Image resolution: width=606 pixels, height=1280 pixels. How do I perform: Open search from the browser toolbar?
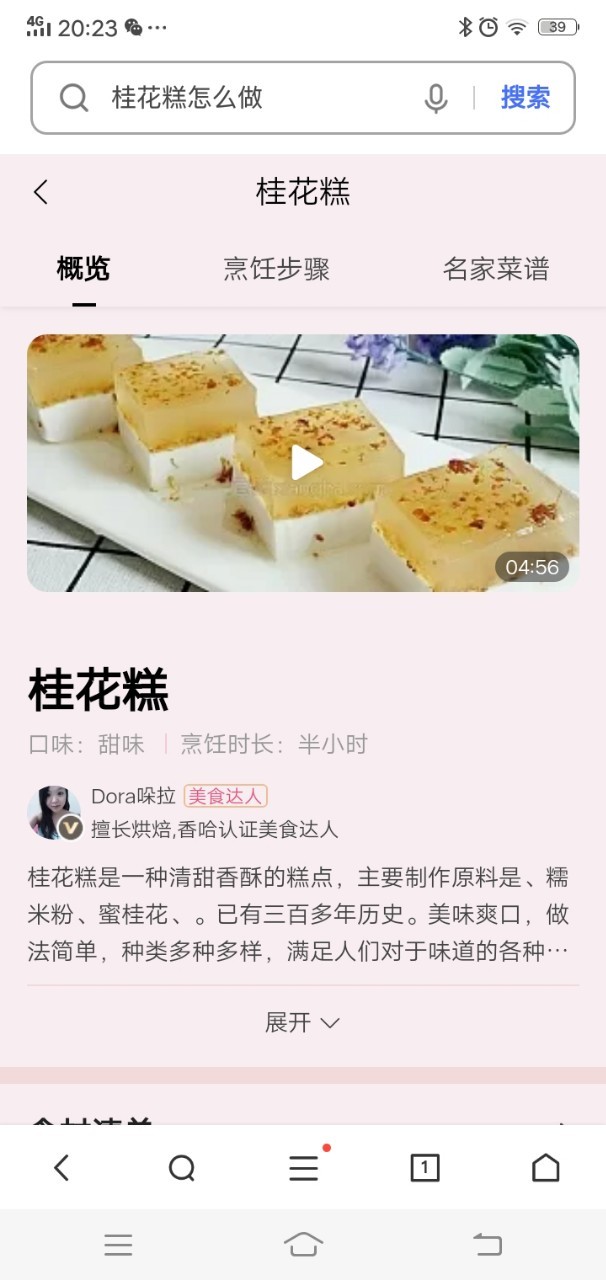tap(182, 1167)
